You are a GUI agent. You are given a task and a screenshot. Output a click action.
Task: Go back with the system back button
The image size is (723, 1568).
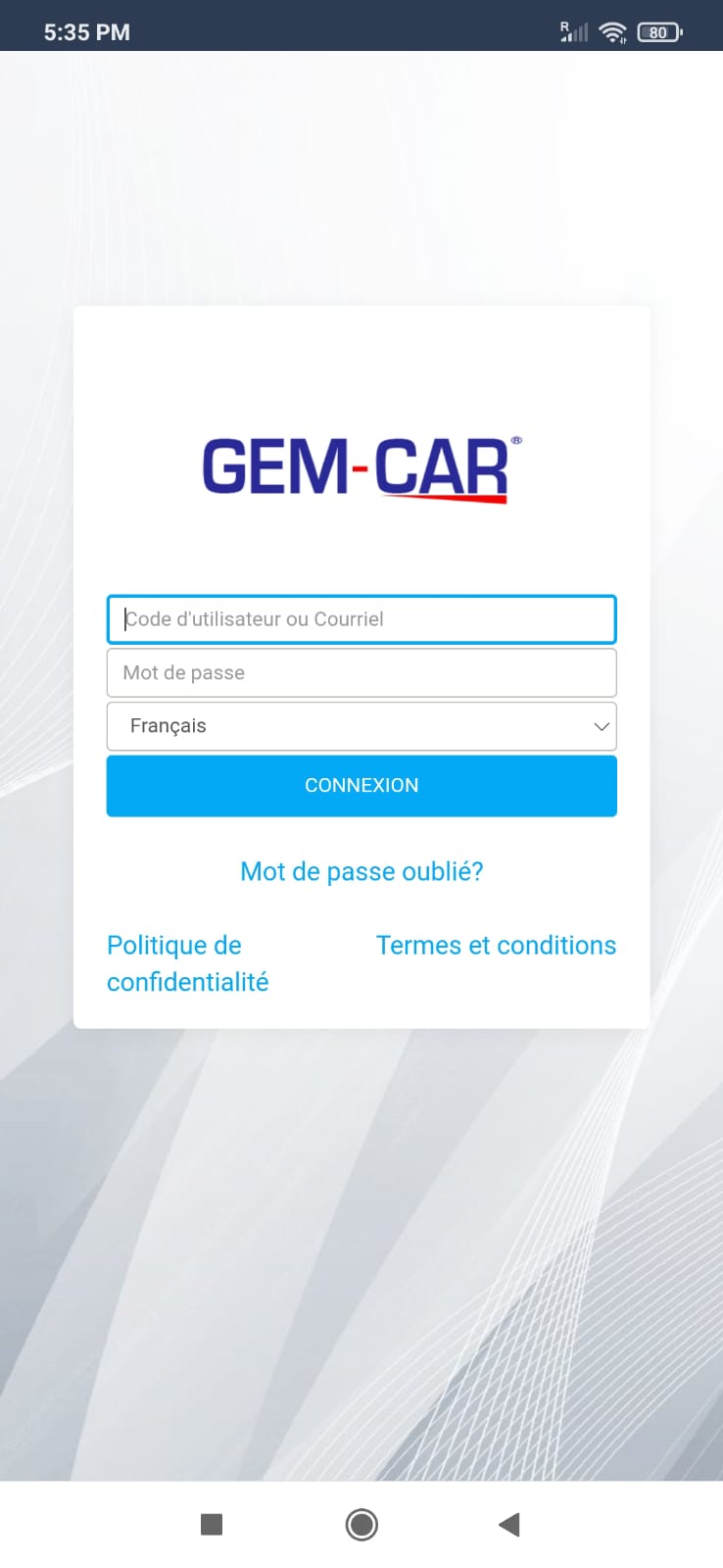tap(508, 1525)
